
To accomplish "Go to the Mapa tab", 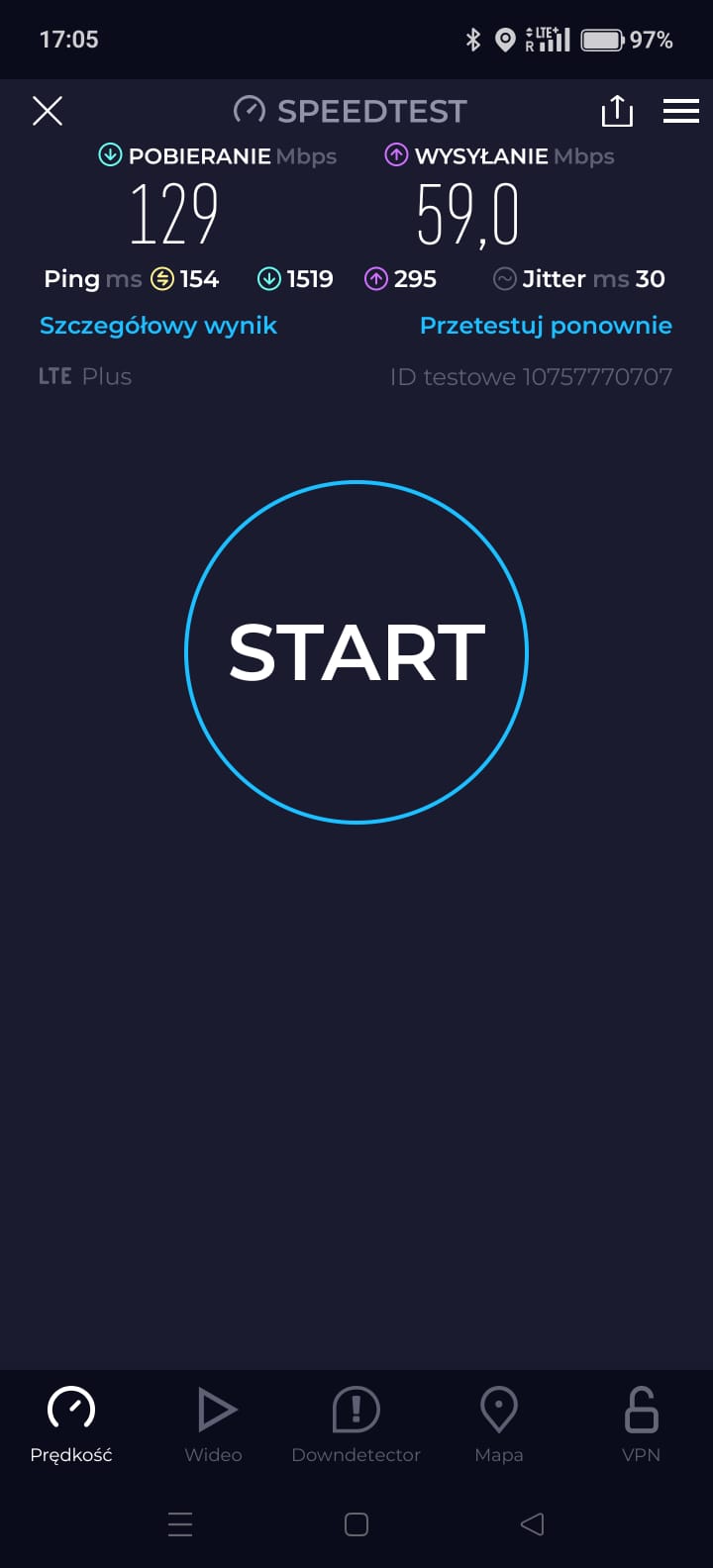I will click(499, 1424).
